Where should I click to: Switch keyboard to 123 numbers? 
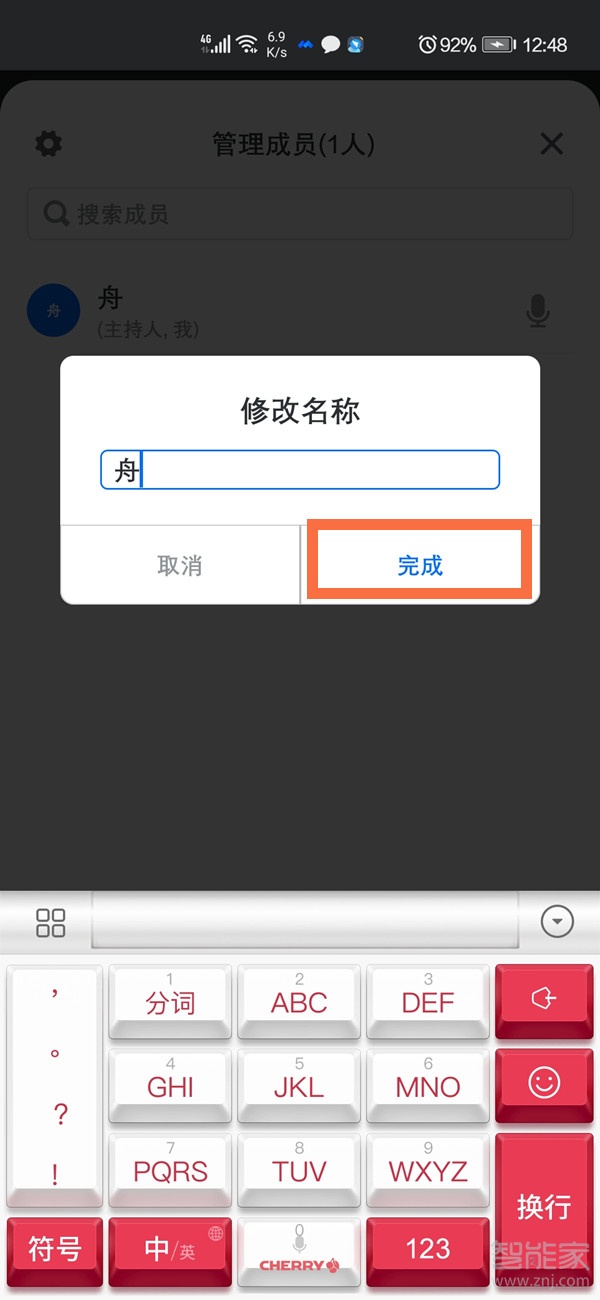coord(428,1248)
